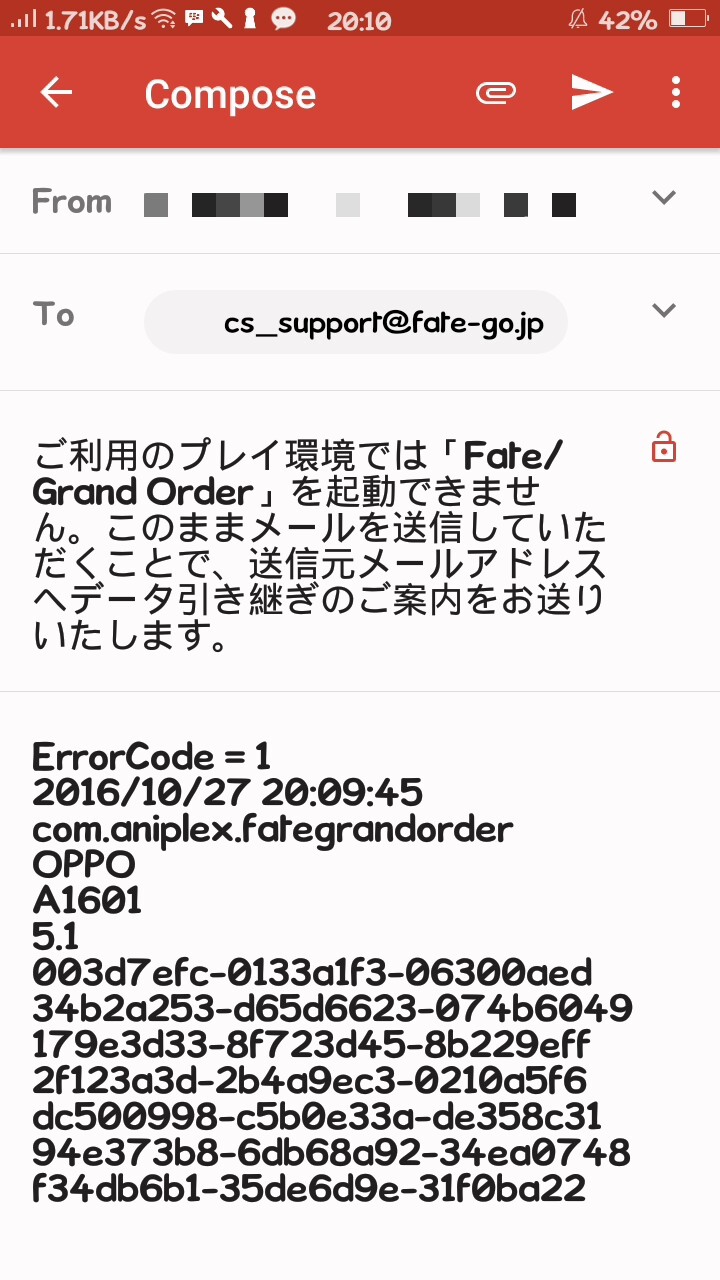Tap the red lock icon
The height and width of the screenshot is (1280, 720).
(x=663, y=447)
